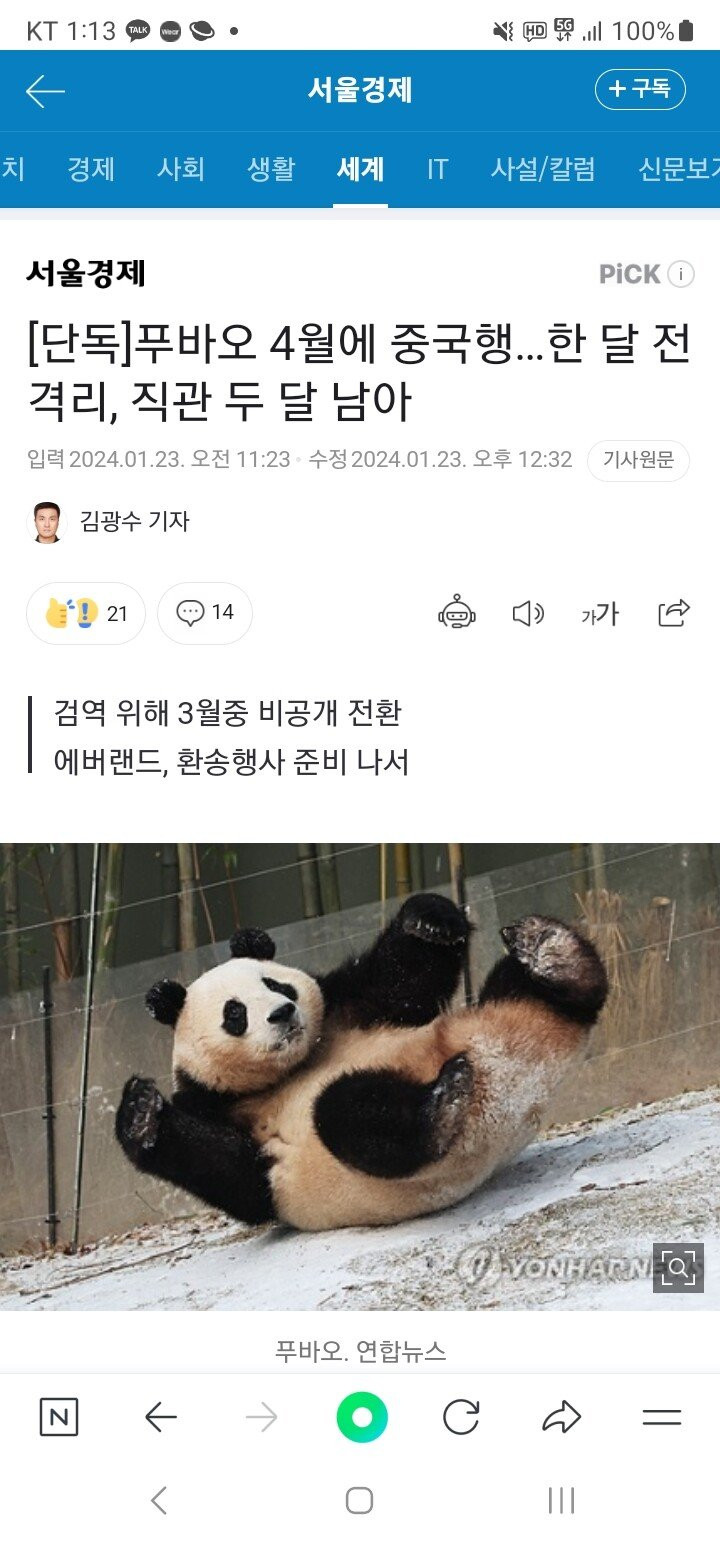Viewport: 720px width, 1544px height.
Task: Subscribe with the 구독 button
Action: [640, 90]
